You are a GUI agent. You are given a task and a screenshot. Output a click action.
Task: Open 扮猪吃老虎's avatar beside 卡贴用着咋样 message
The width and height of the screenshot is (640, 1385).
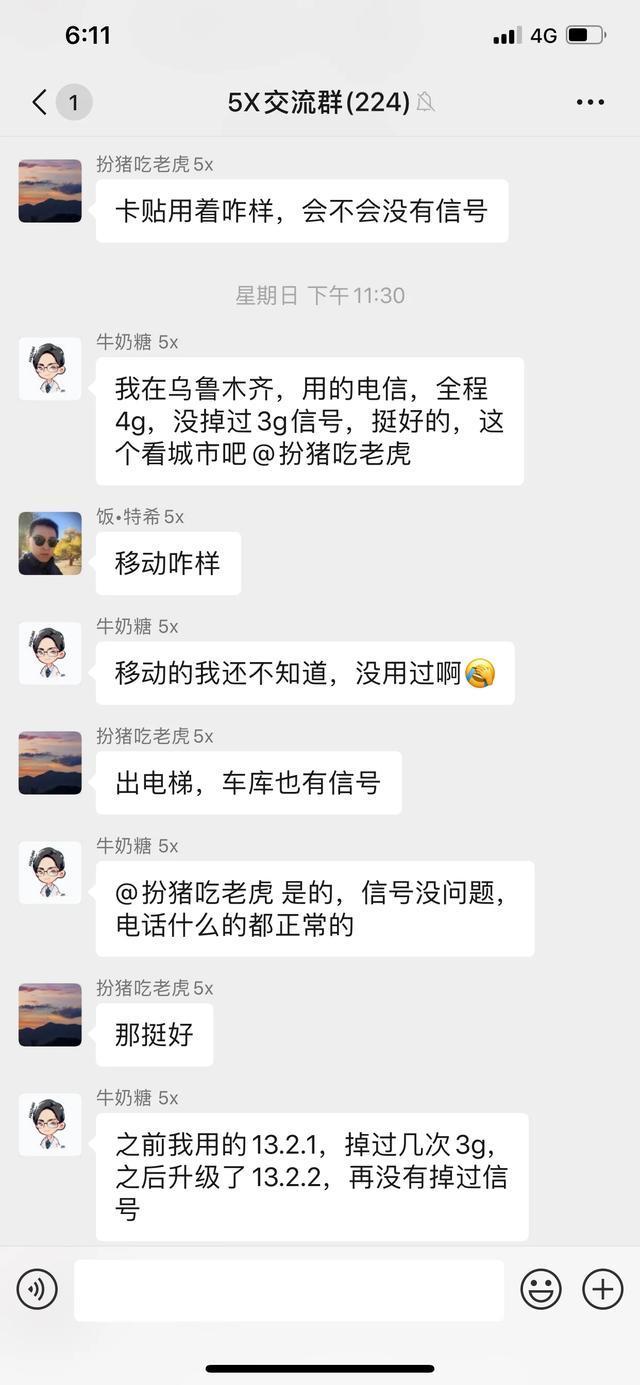pyautogui.click(x=50, y=191)
